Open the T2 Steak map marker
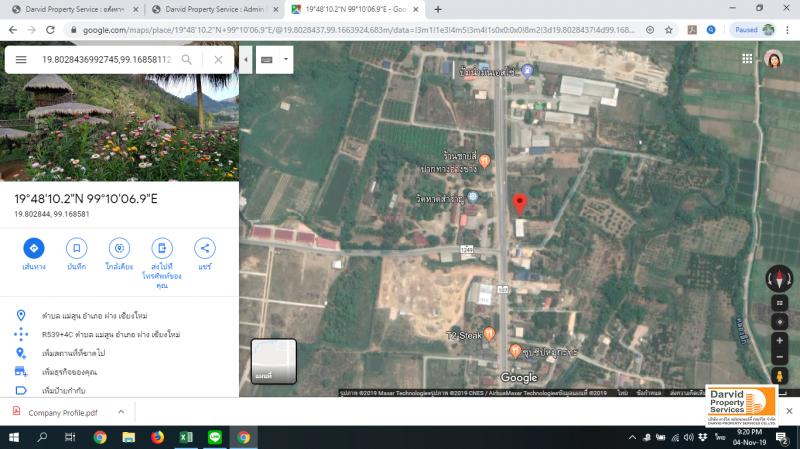This screenshot has height=449, width=800. tap(489, 334)
